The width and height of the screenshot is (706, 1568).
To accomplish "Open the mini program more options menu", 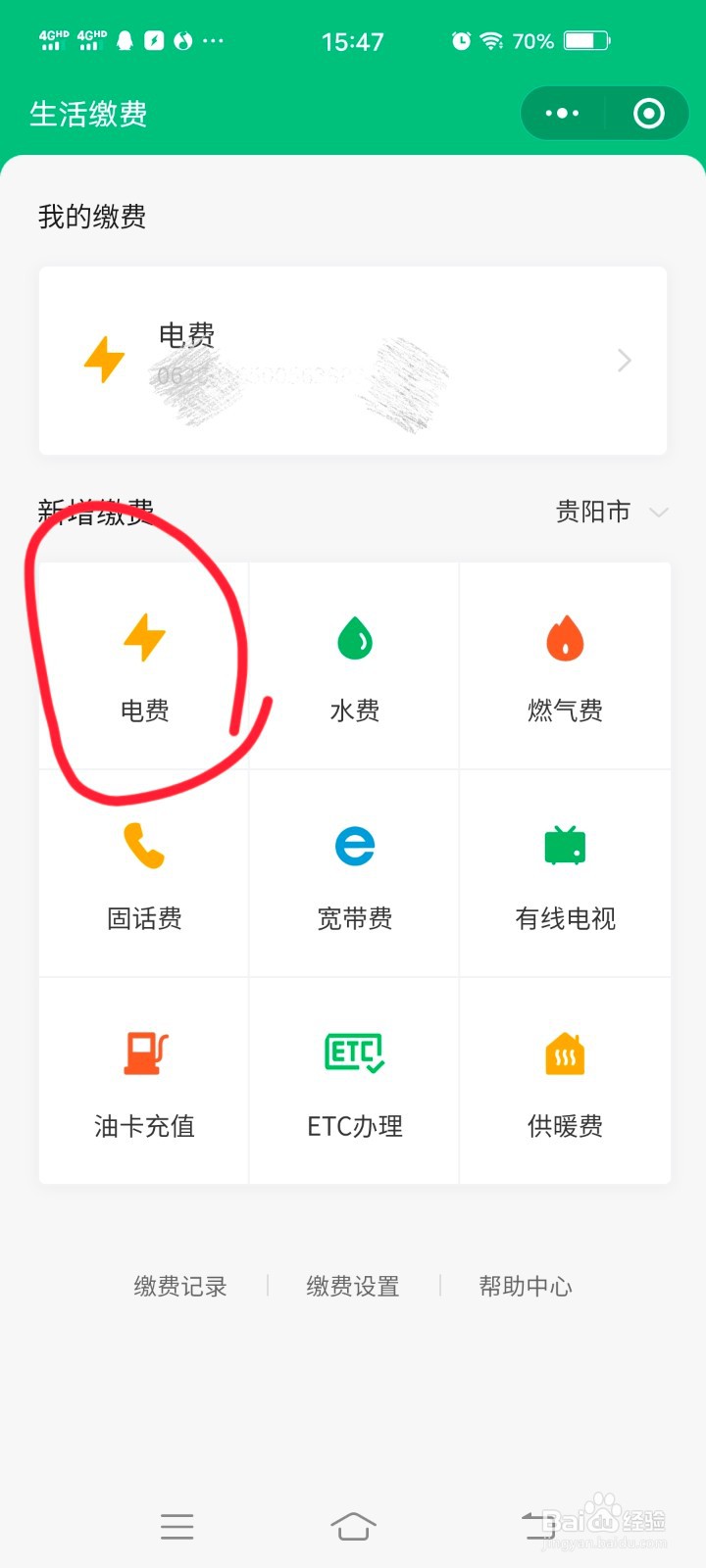I will tap(562, 114).
